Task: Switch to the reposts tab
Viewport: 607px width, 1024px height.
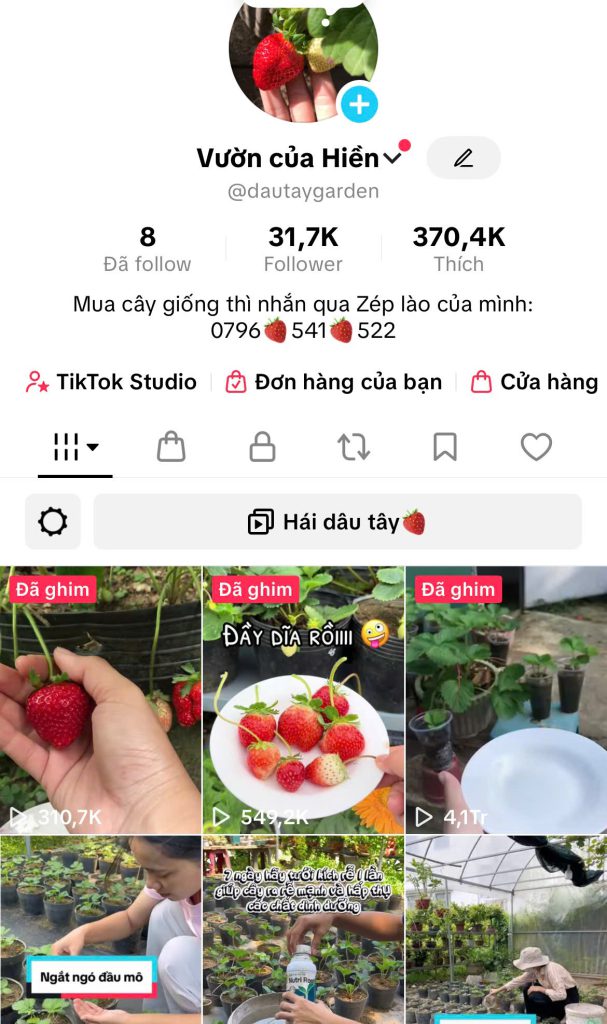Action: coord(354,447)
